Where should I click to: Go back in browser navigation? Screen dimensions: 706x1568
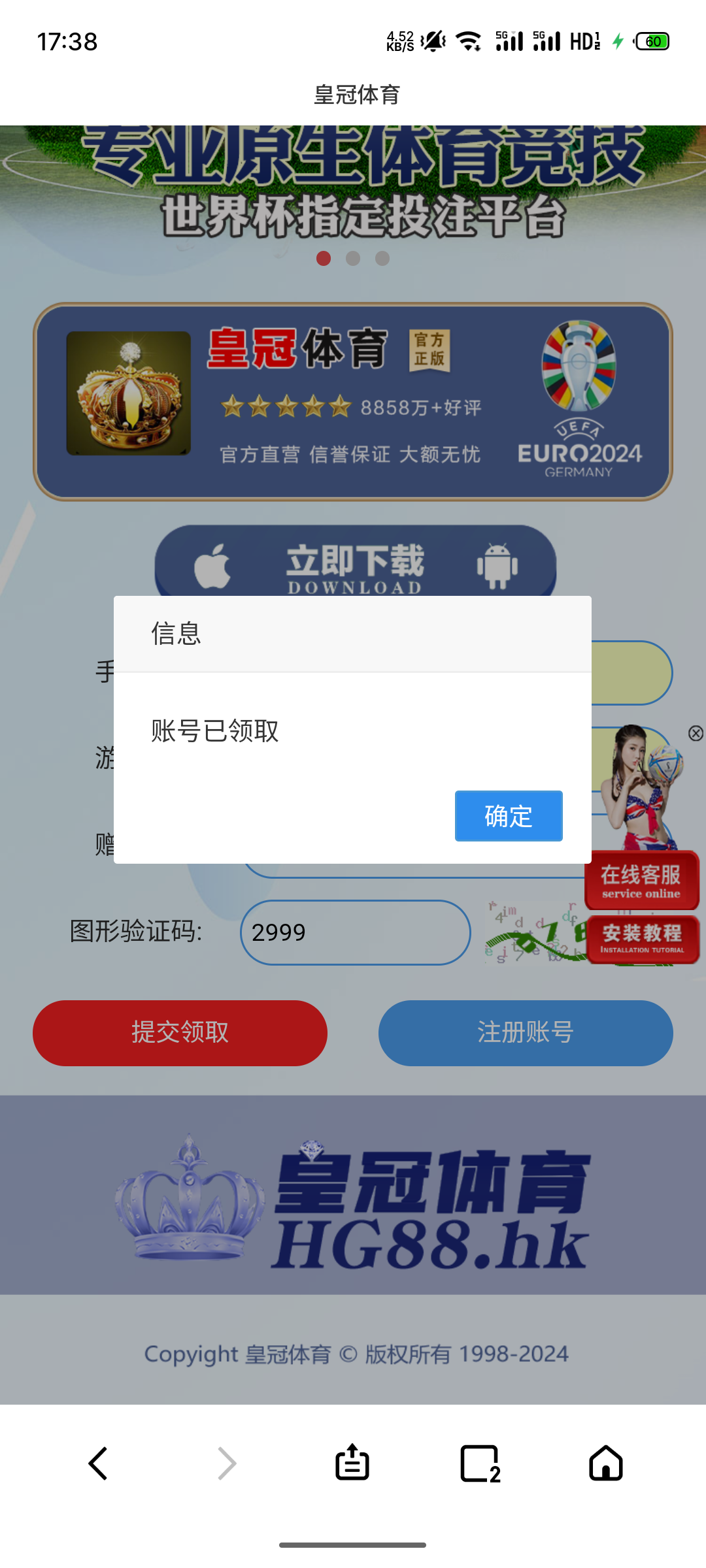point(98,1463)
